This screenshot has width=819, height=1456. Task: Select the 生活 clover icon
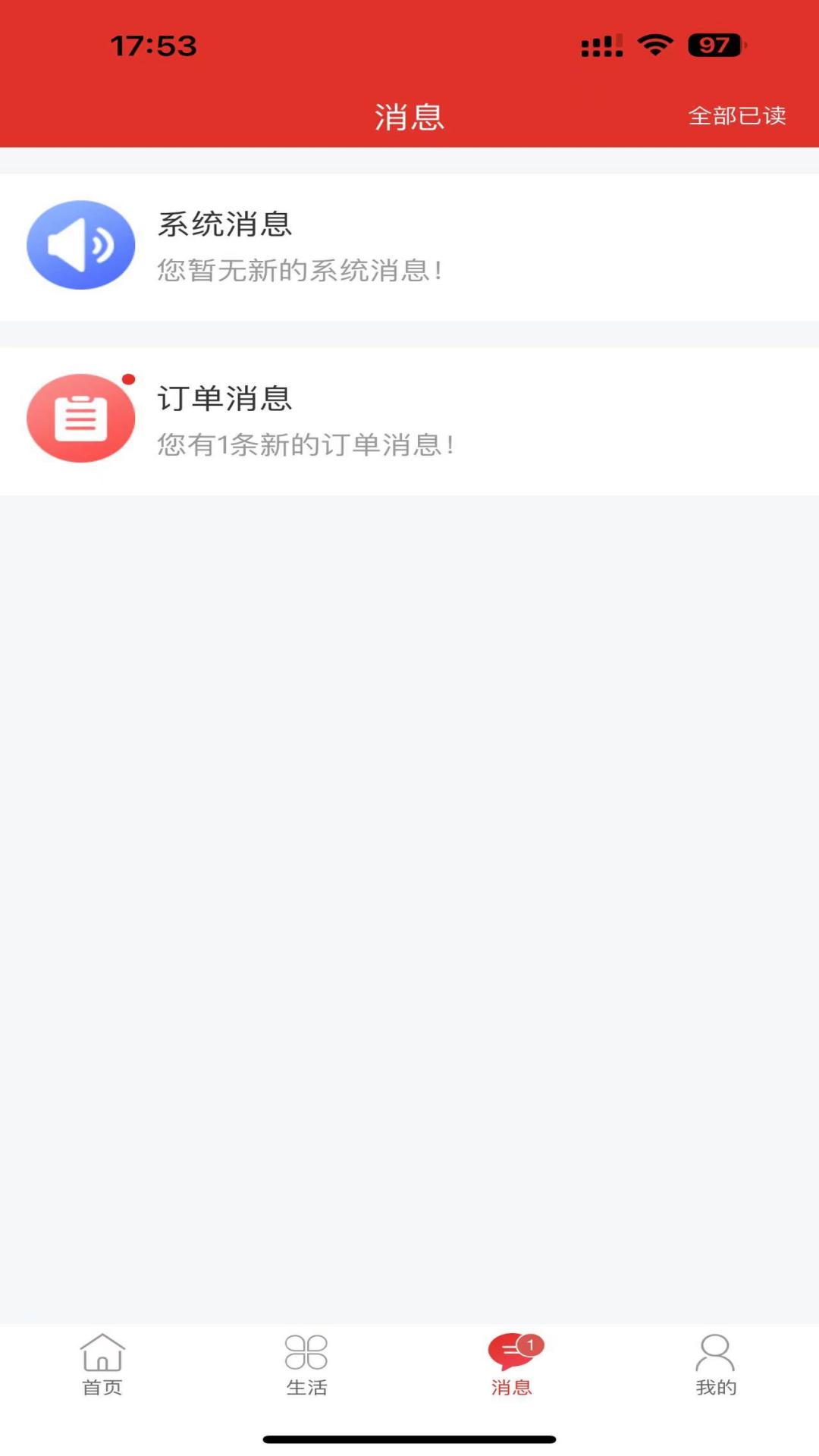(307, 1352)
